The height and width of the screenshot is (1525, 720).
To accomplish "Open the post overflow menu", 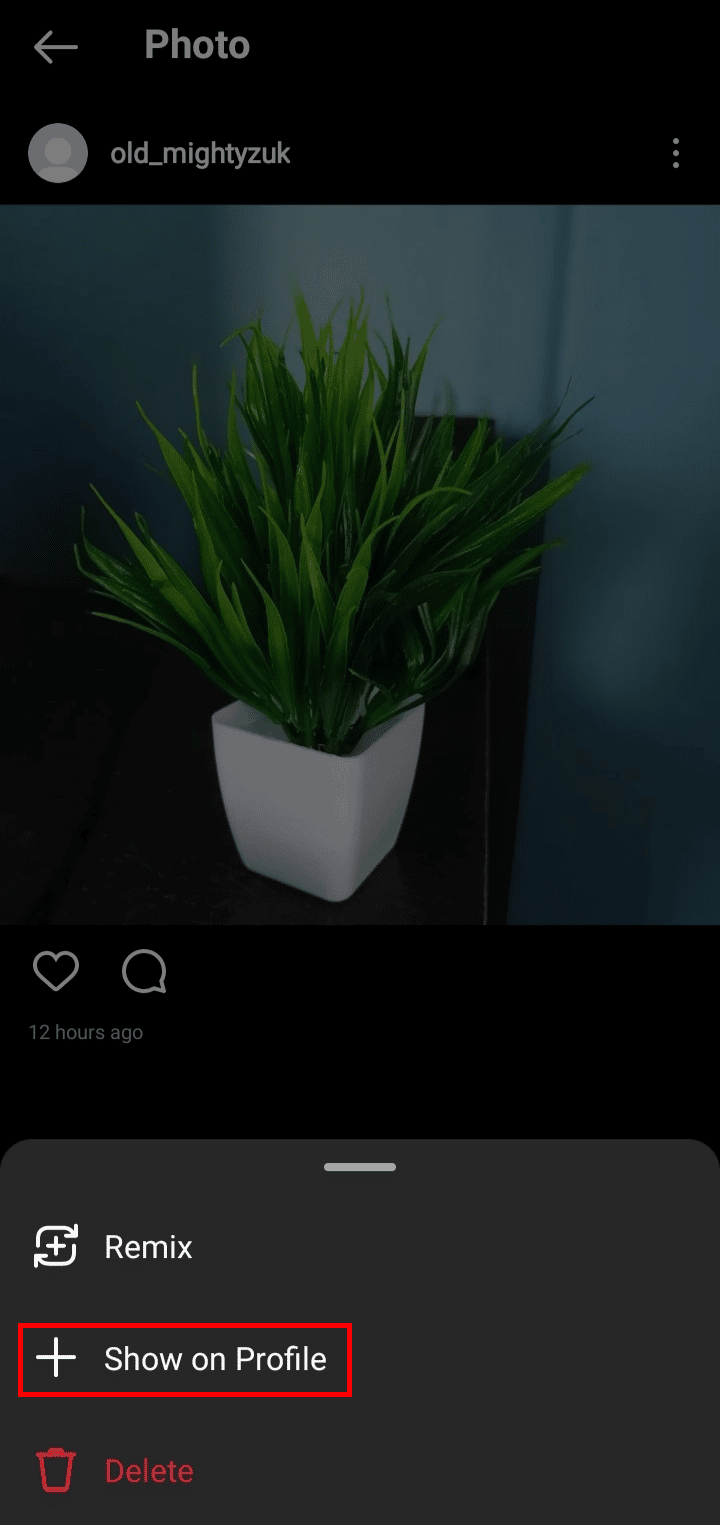I will point(676,153).
